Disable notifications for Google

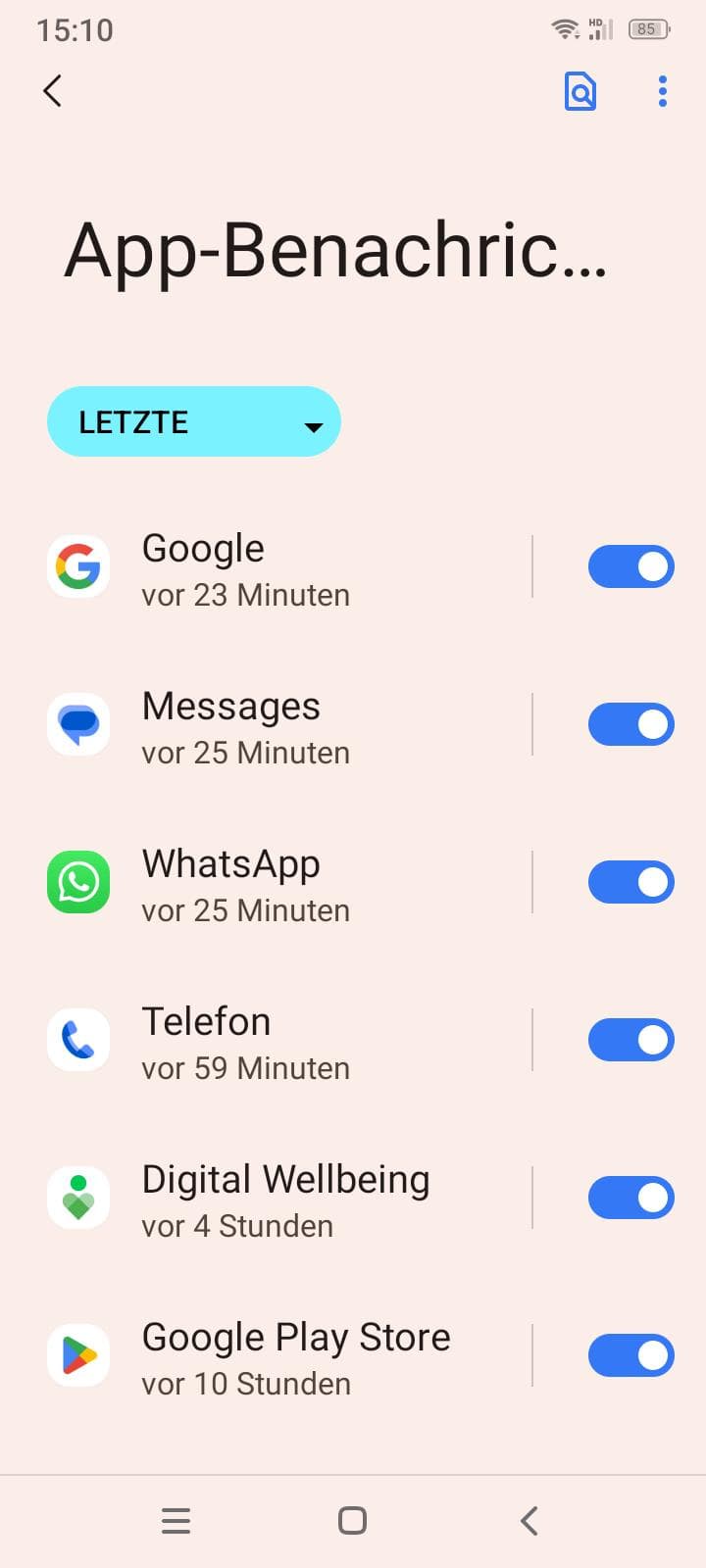click(630, 566)
